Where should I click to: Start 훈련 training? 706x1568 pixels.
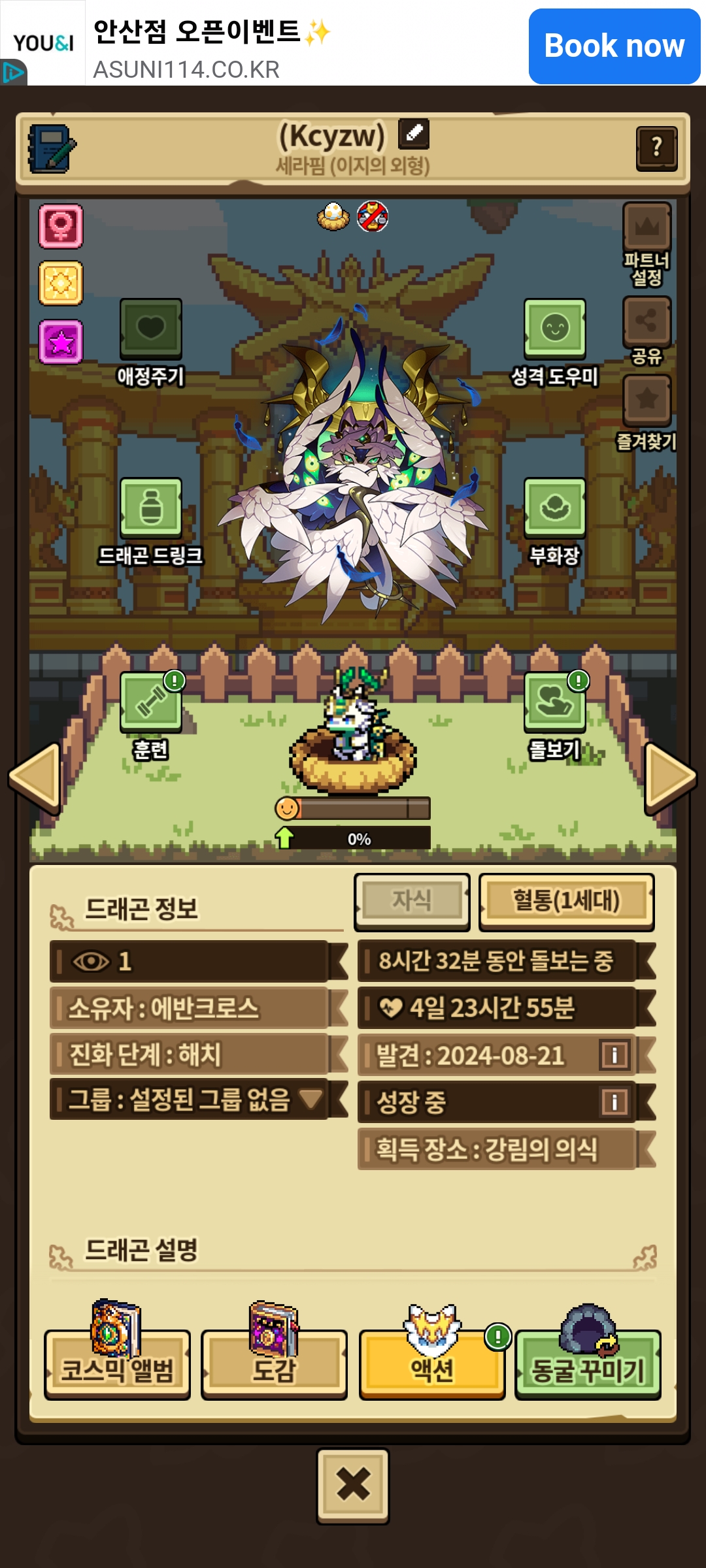click(x=150, y=702)
